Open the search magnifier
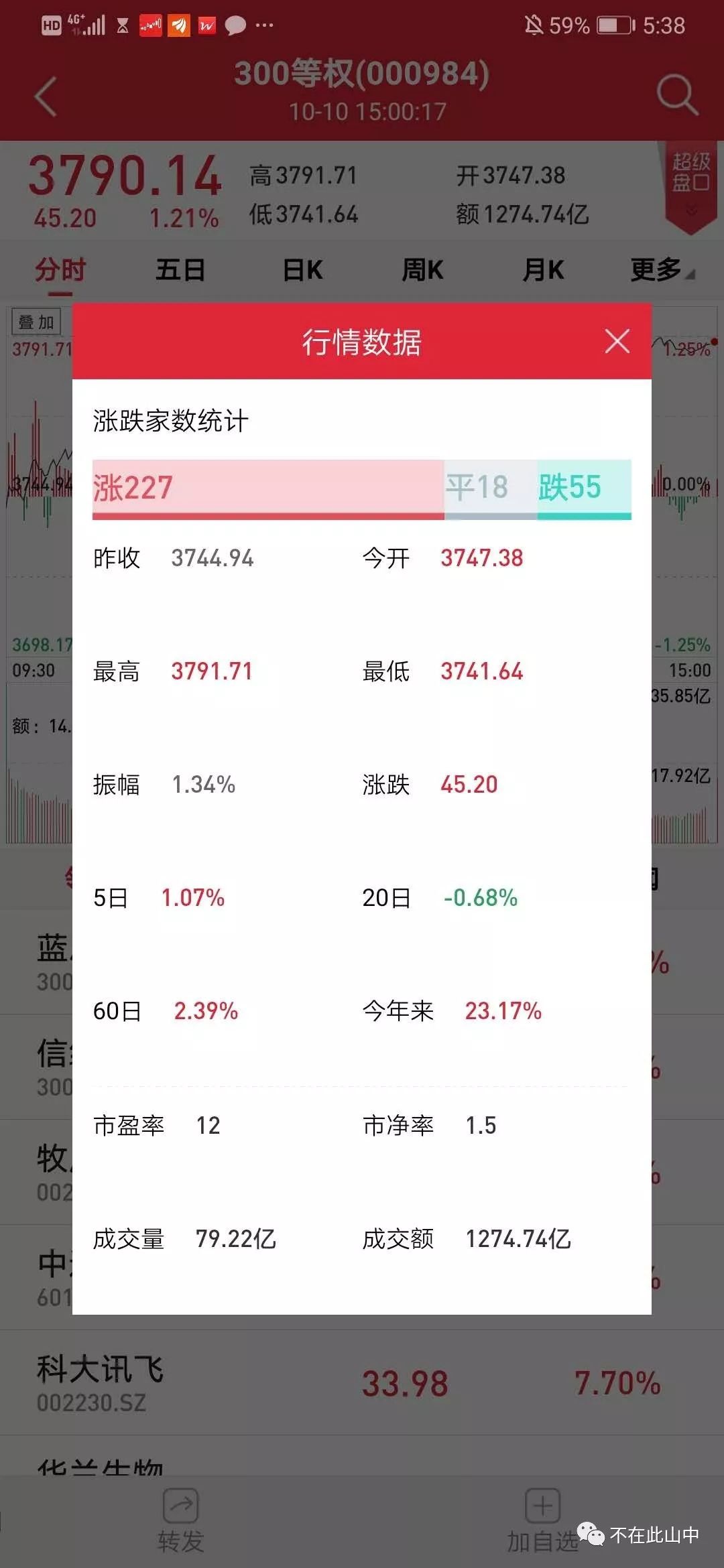The width and height of the screenshot is (724, 1568). [677, 94]
